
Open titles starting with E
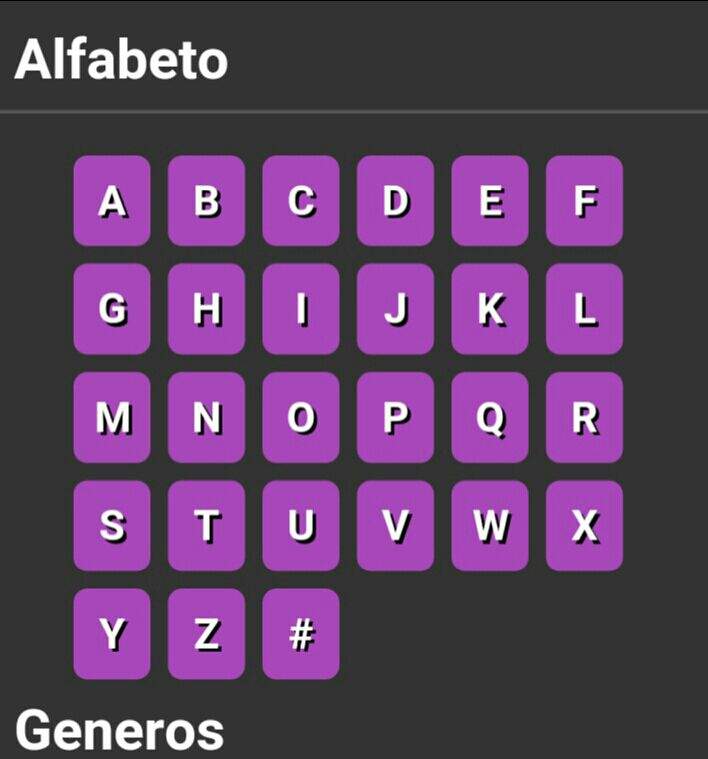click(490, 201)
